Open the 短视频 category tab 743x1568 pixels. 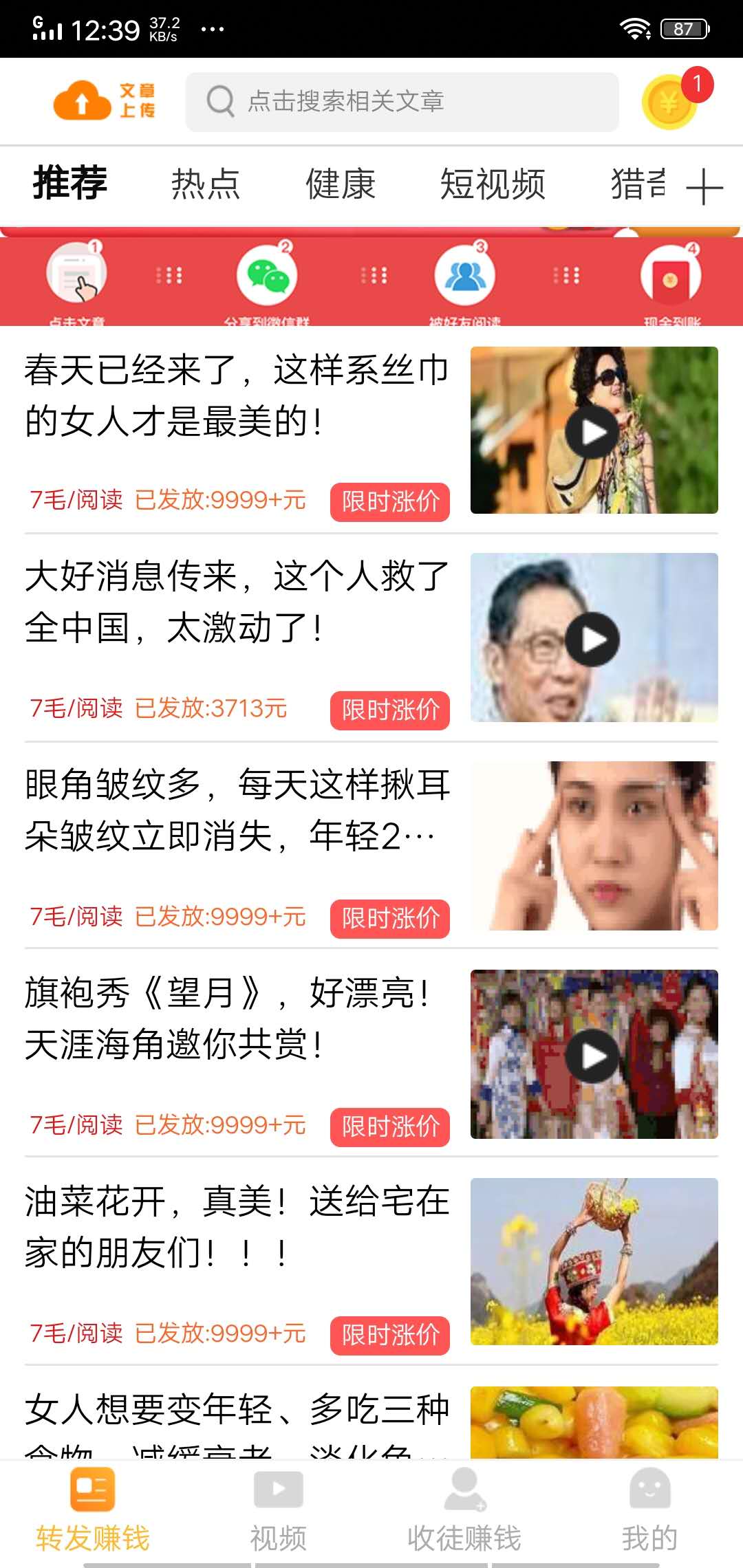pyautogui.click(x=493, y=184)
